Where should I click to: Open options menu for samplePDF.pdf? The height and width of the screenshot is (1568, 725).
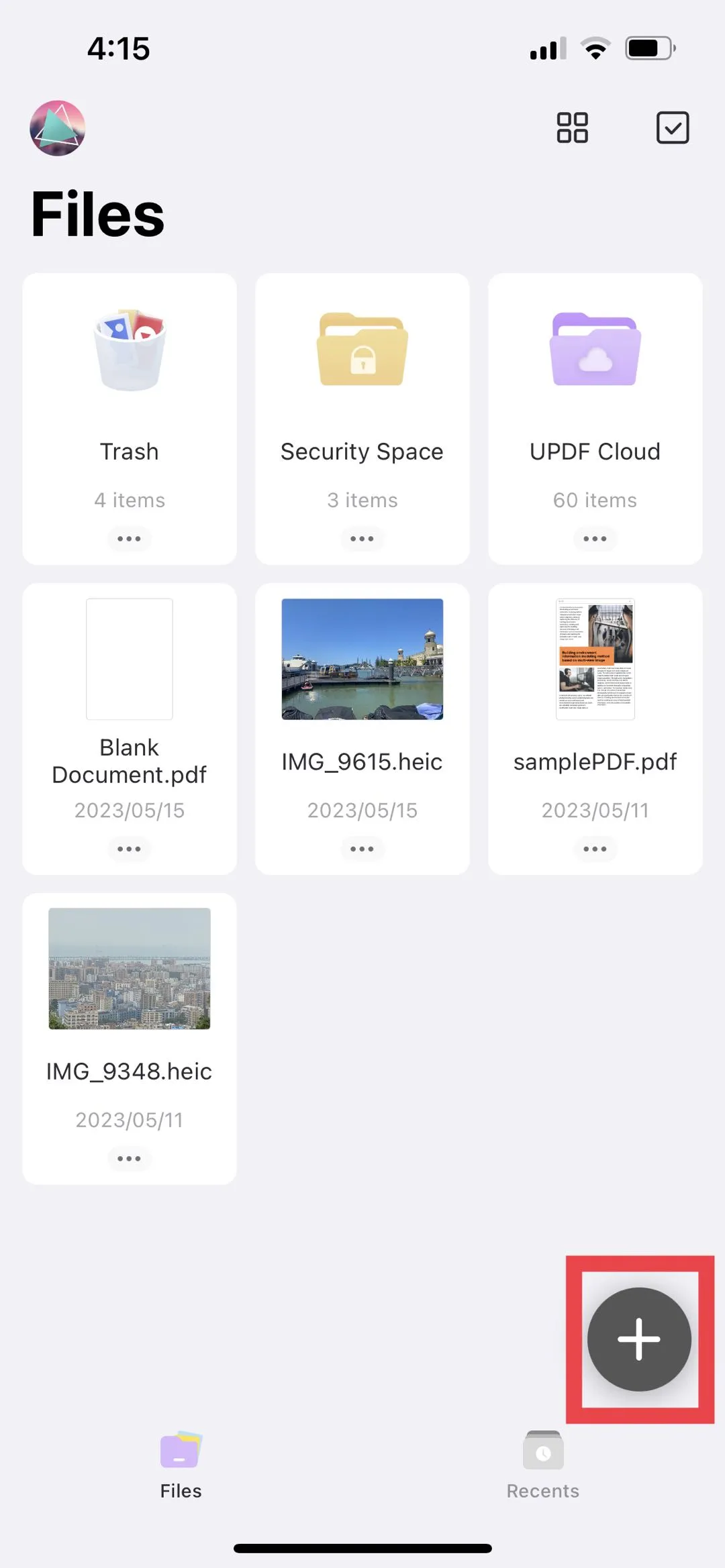(595, 849)
